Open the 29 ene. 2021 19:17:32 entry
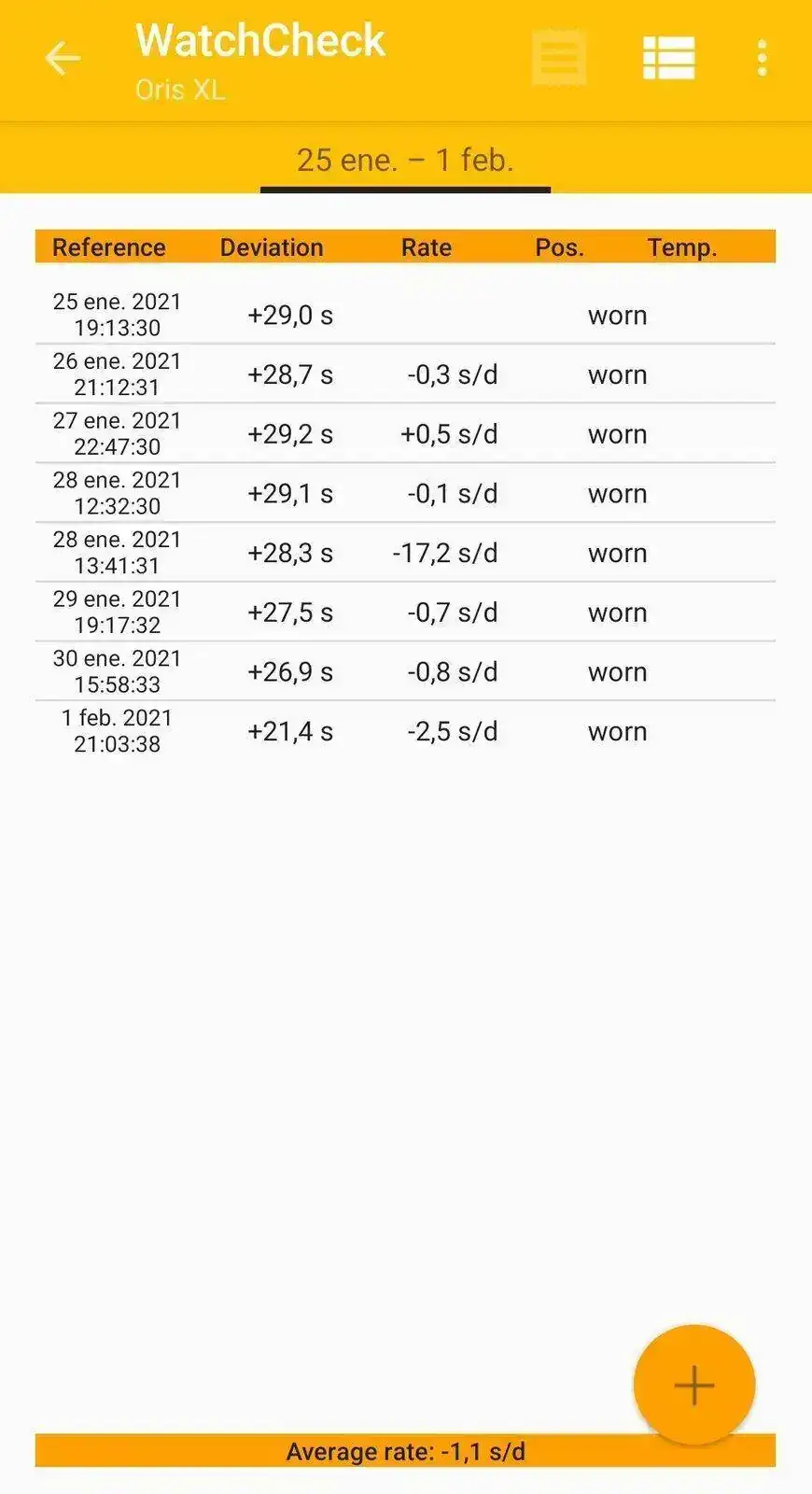Image resolution: width=812 pixels, height=1494 pixels. click(405, 613)
